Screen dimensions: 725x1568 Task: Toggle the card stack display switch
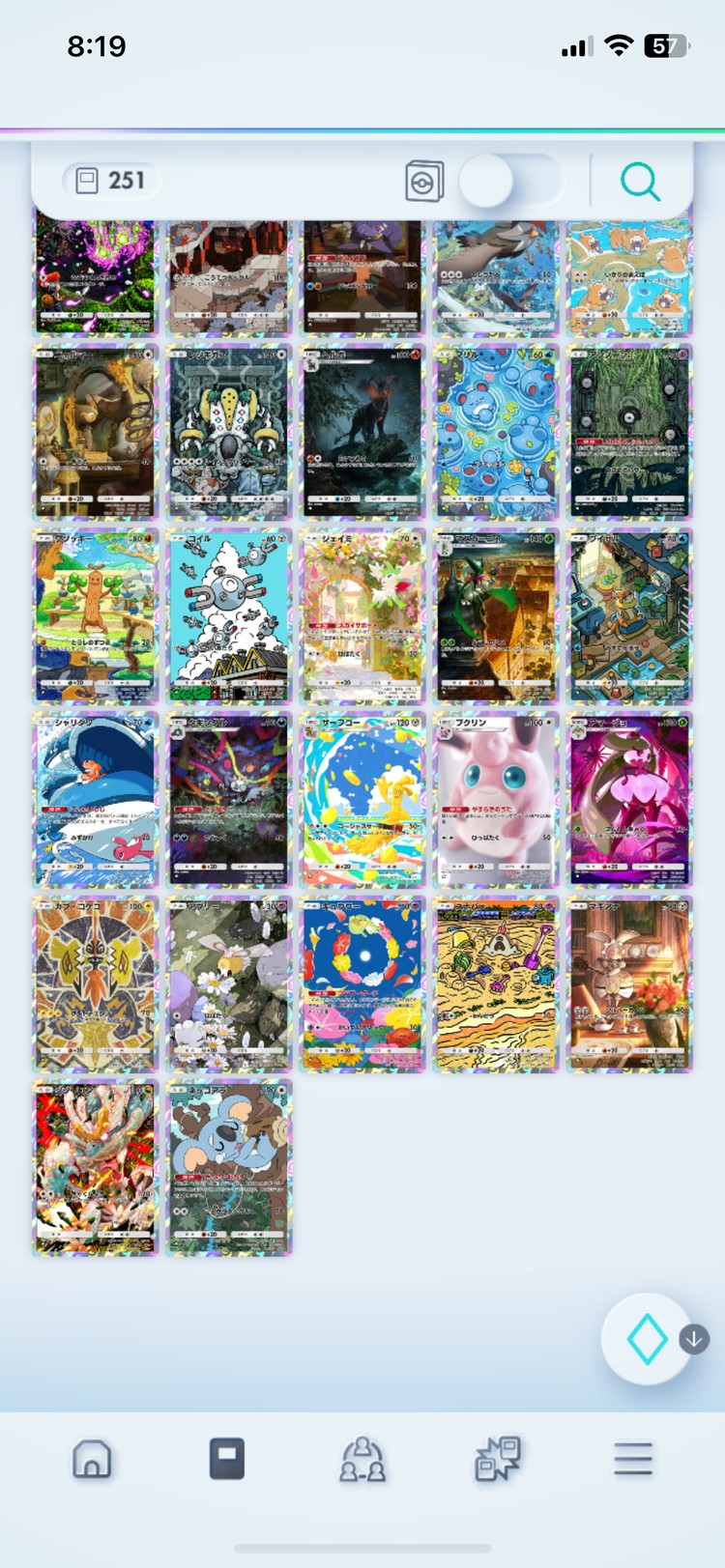509,182
